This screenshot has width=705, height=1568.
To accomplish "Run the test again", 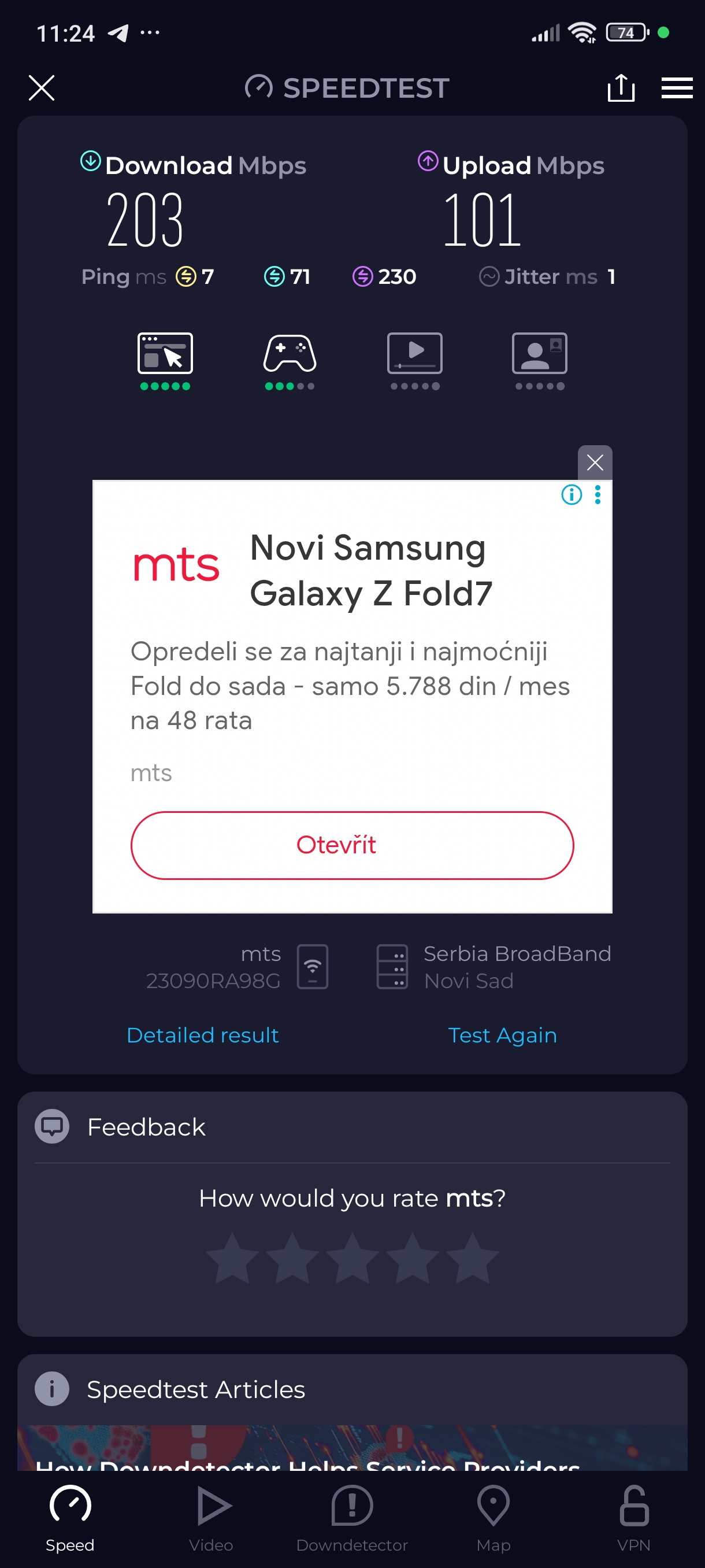I will [502, 1035].
